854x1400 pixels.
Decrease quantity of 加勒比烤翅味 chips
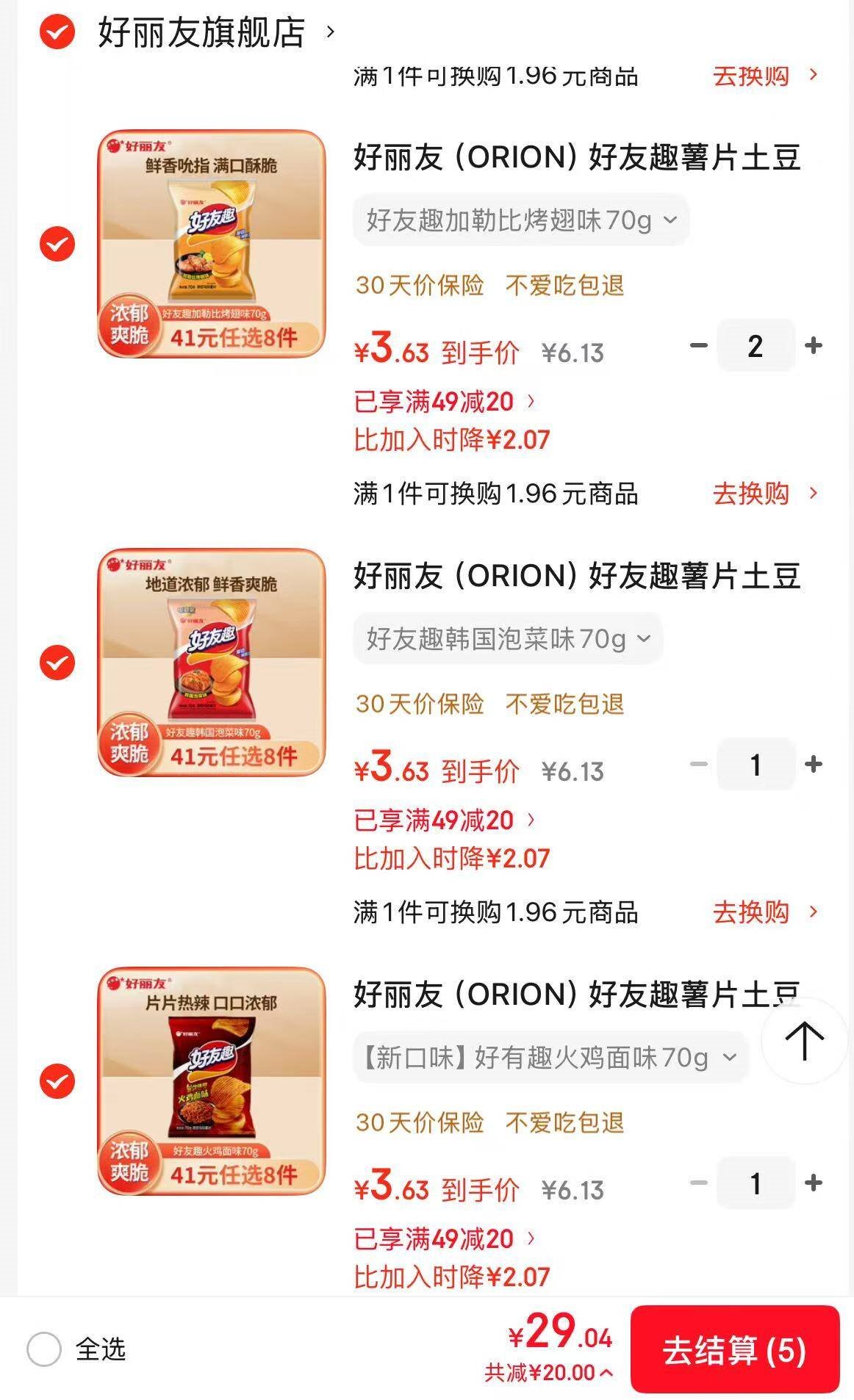coord(699,345)
